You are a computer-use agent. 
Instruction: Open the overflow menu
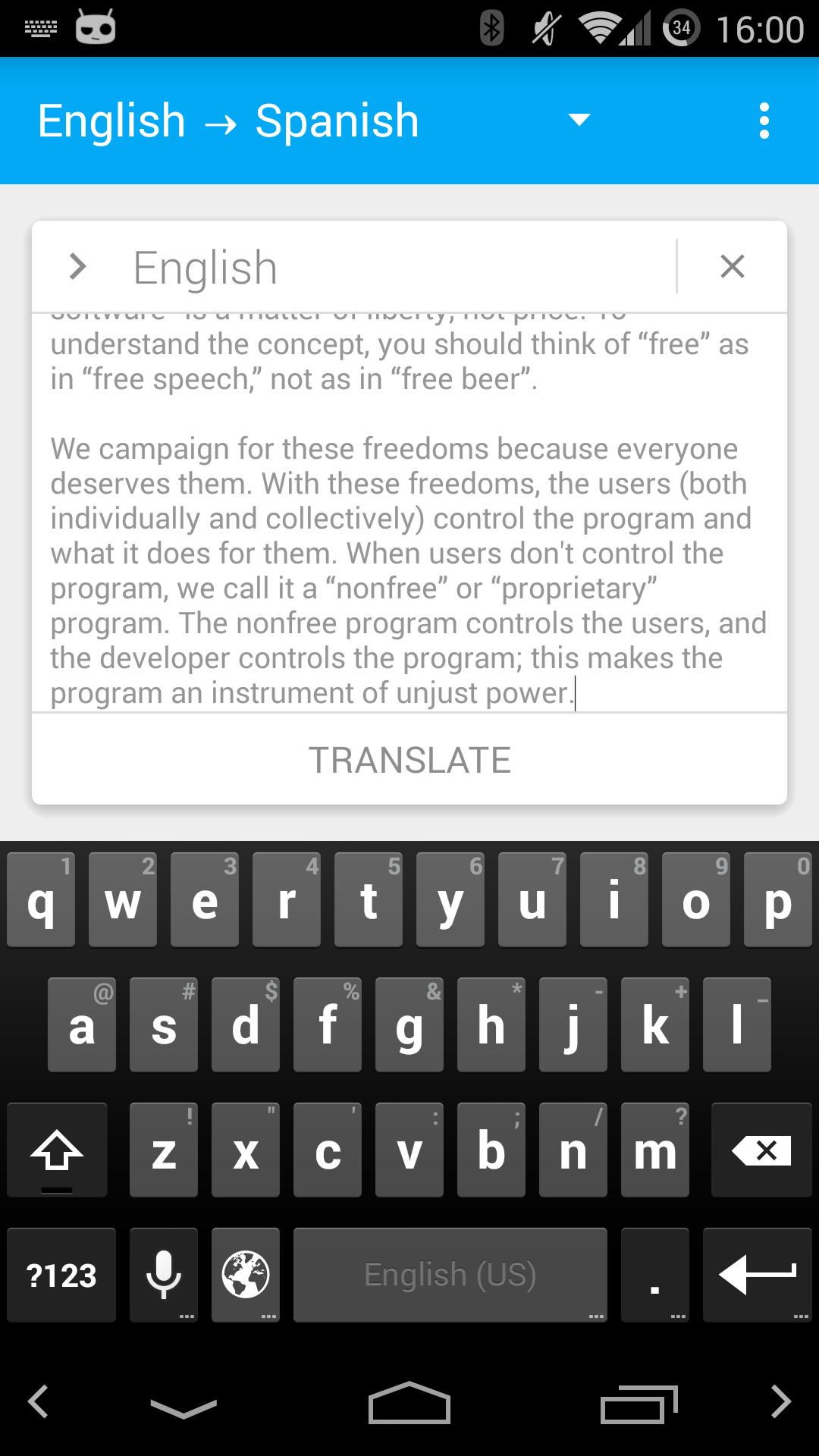[x=764, y=121]
